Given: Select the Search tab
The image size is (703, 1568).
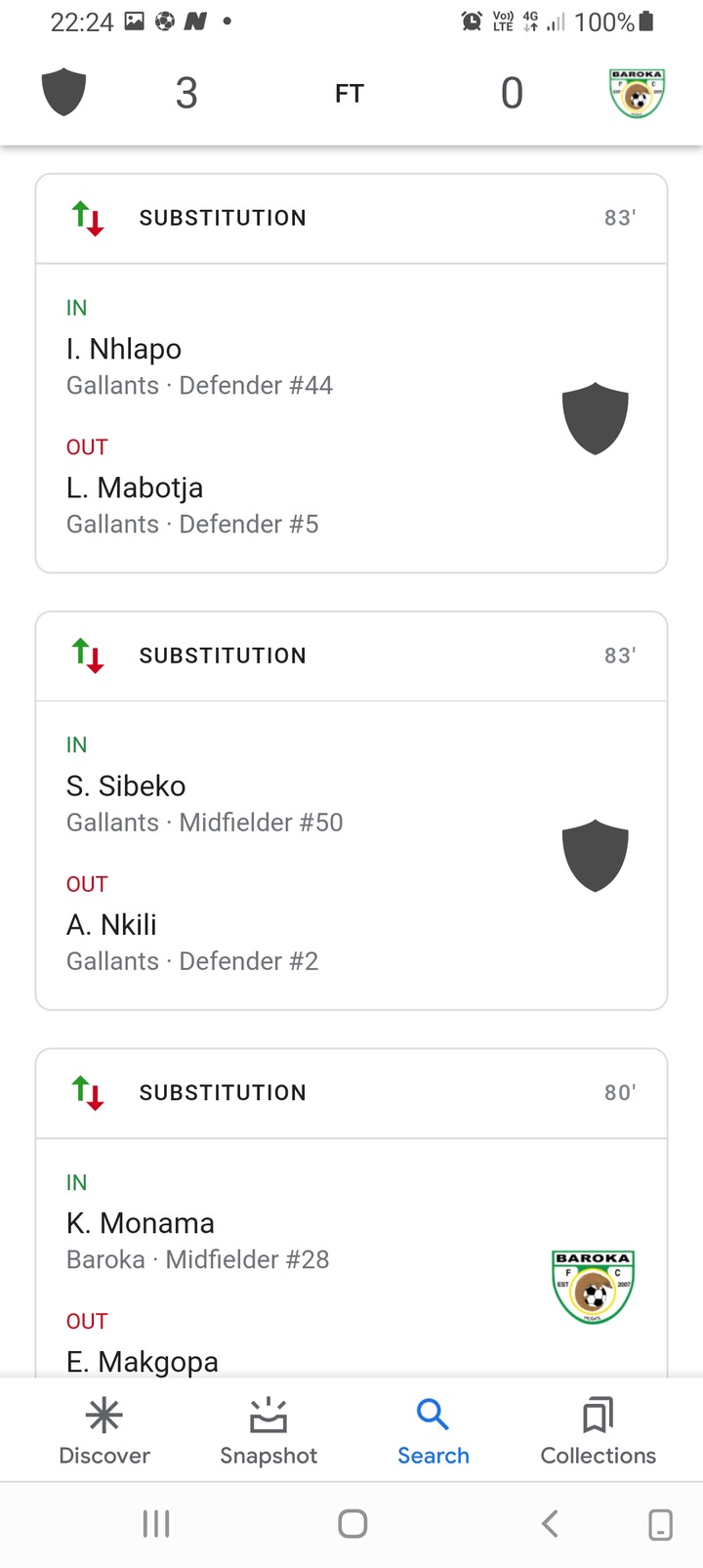Looking at the screenshot, I should click(433, 1431).
